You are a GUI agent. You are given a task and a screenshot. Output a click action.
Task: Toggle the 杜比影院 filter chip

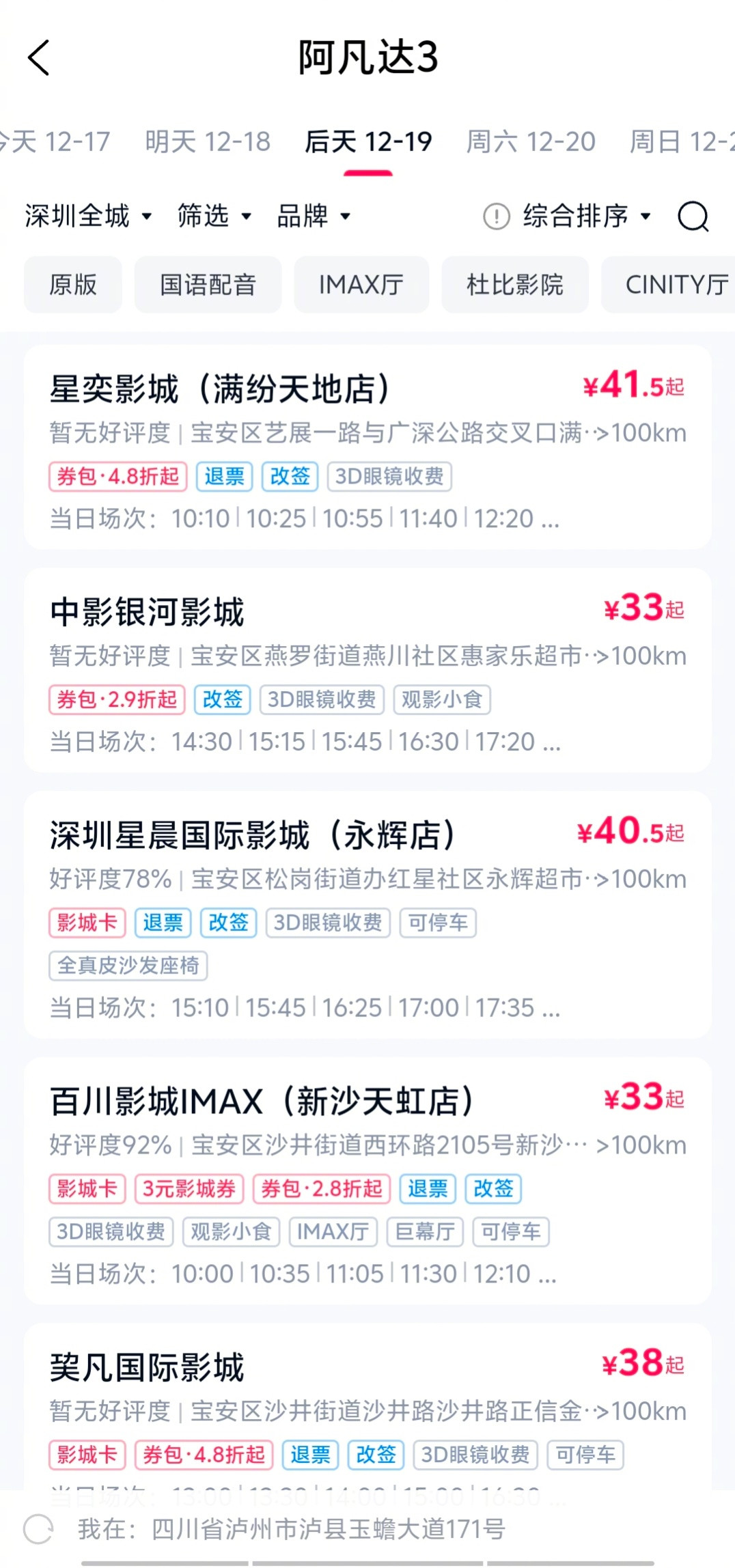(514, 285)
